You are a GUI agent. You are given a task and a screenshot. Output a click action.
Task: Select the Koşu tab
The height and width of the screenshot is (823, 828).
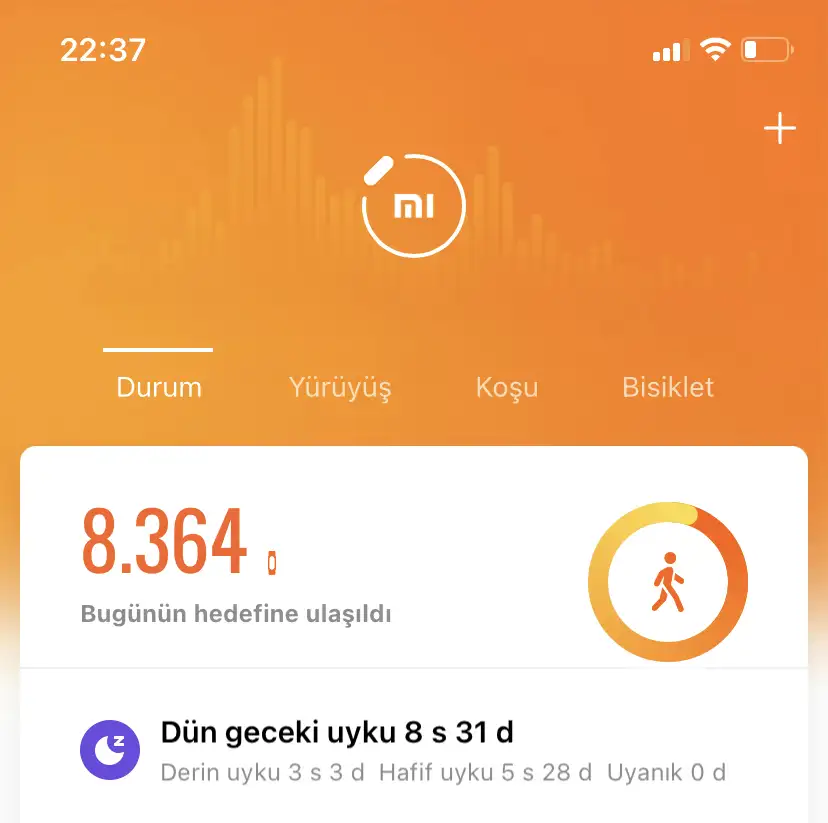tap(507, 387)
